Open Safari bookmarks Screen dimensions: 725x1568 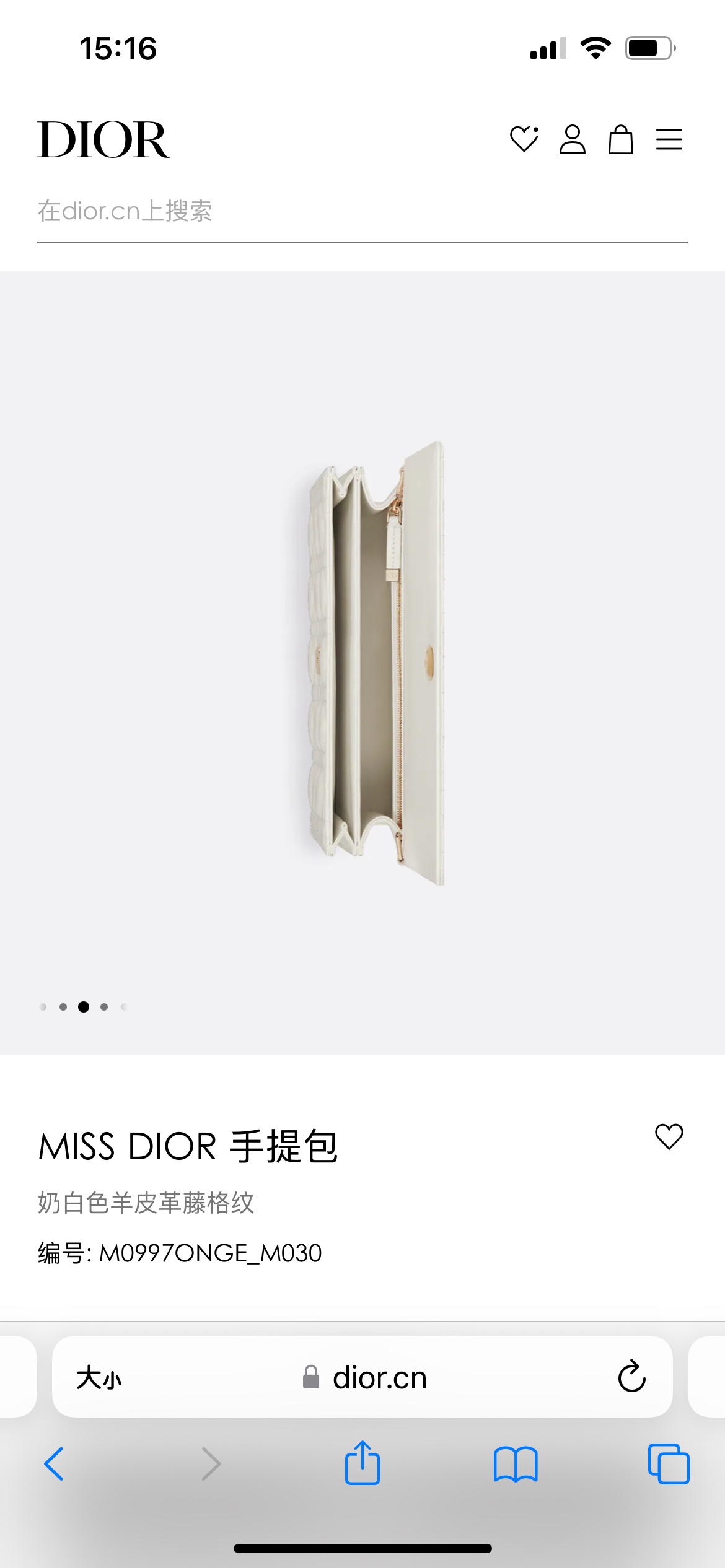516,1464
